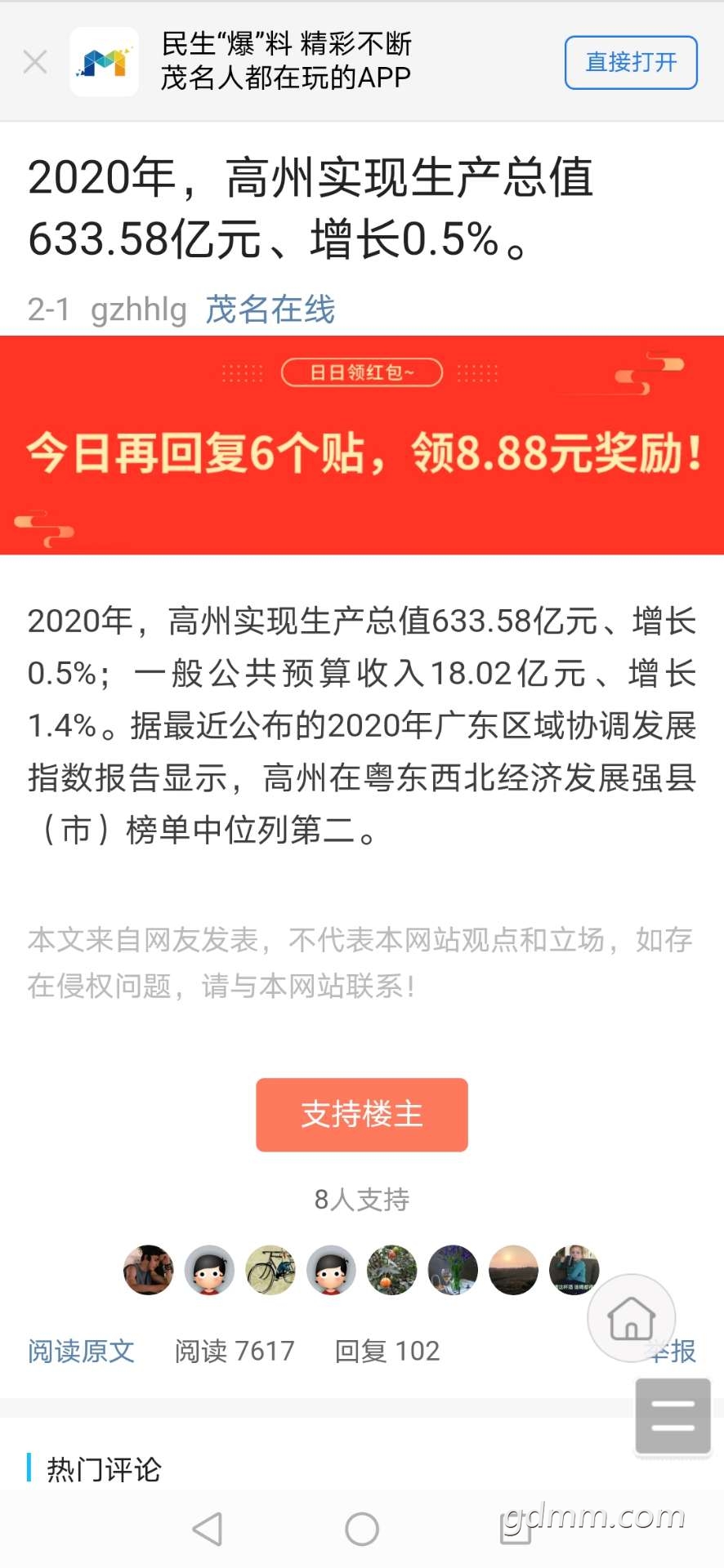Viewport: 724px width, 1568px height.
Task: Tap the system home circle button
Action: pyautogui.click(x=362, y=1529)
